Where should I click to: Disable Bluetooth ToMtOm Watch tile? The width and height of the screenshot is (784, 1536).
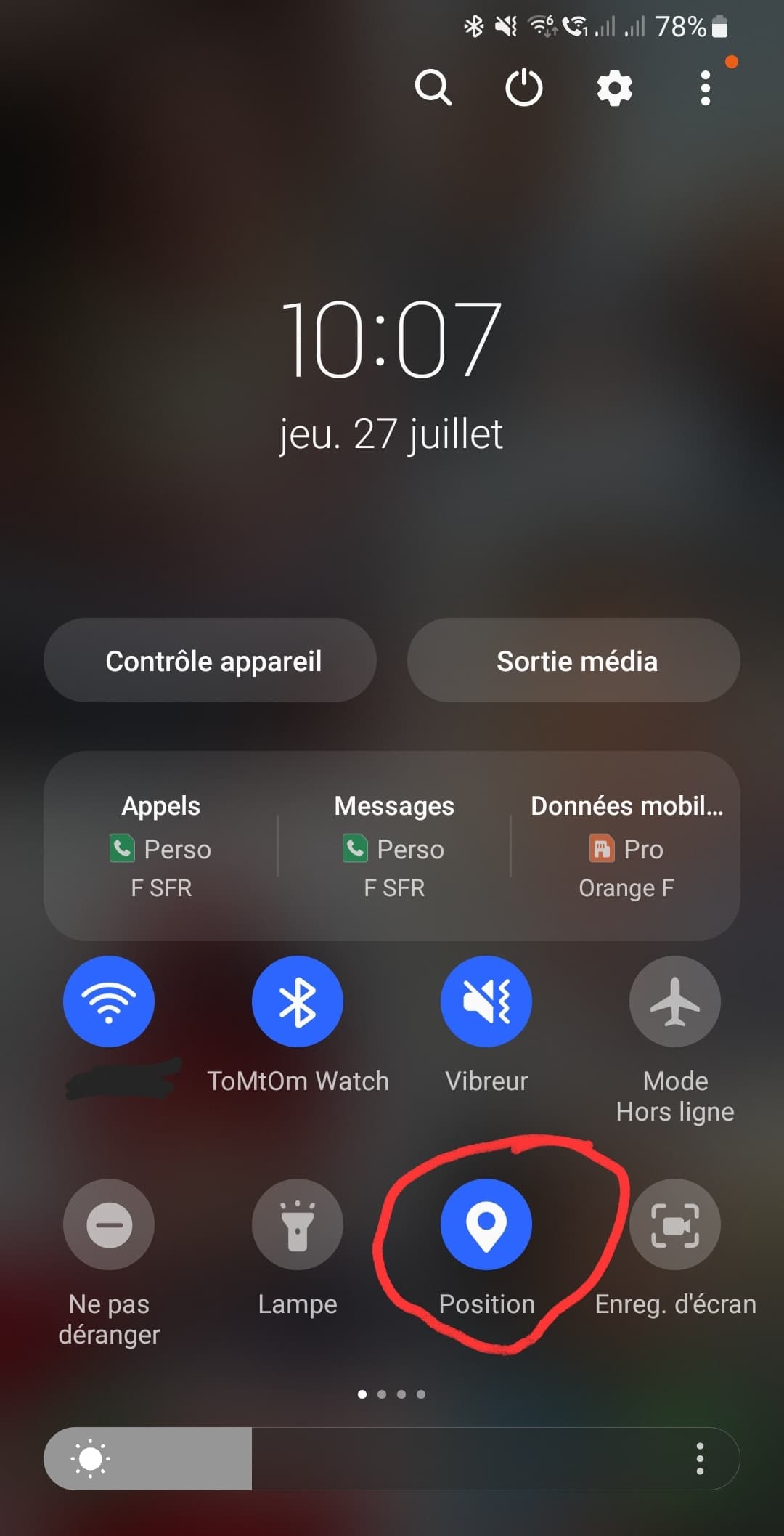pos(298,1001)
